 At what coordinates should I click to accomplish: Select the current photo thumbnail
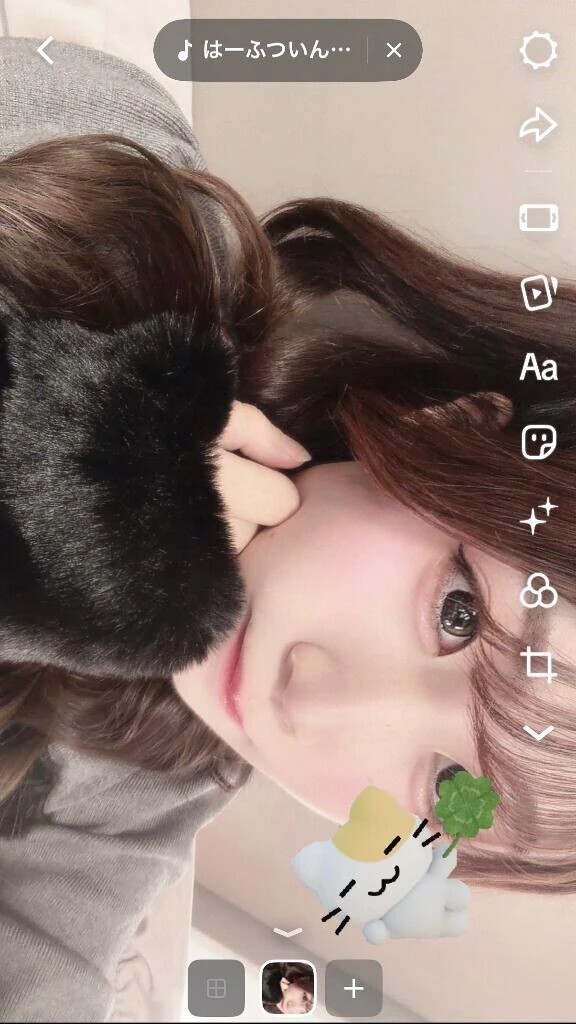(x=288, y=988)
